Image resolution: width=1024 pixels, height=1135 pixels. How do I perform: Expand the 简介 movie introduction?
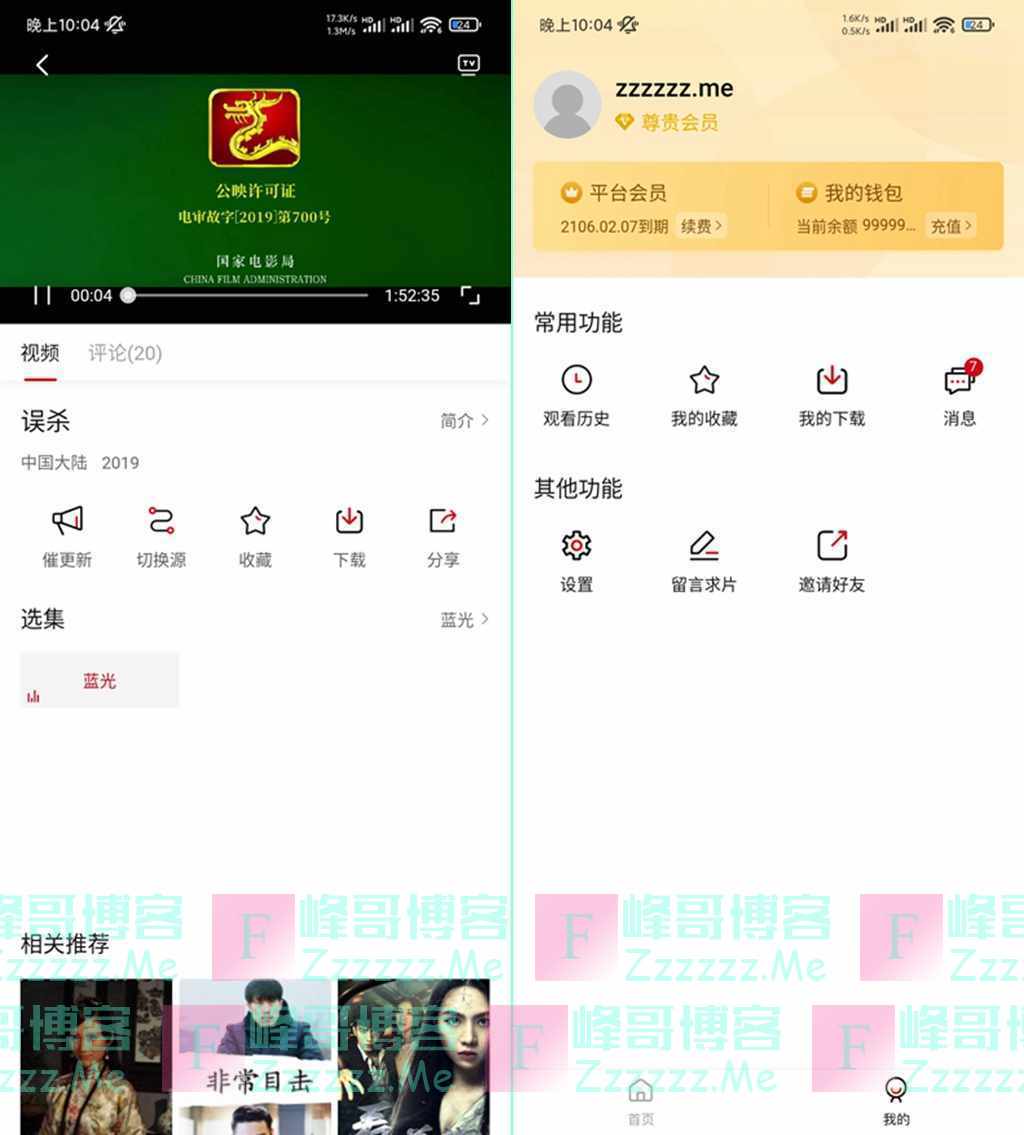point(465,421)
